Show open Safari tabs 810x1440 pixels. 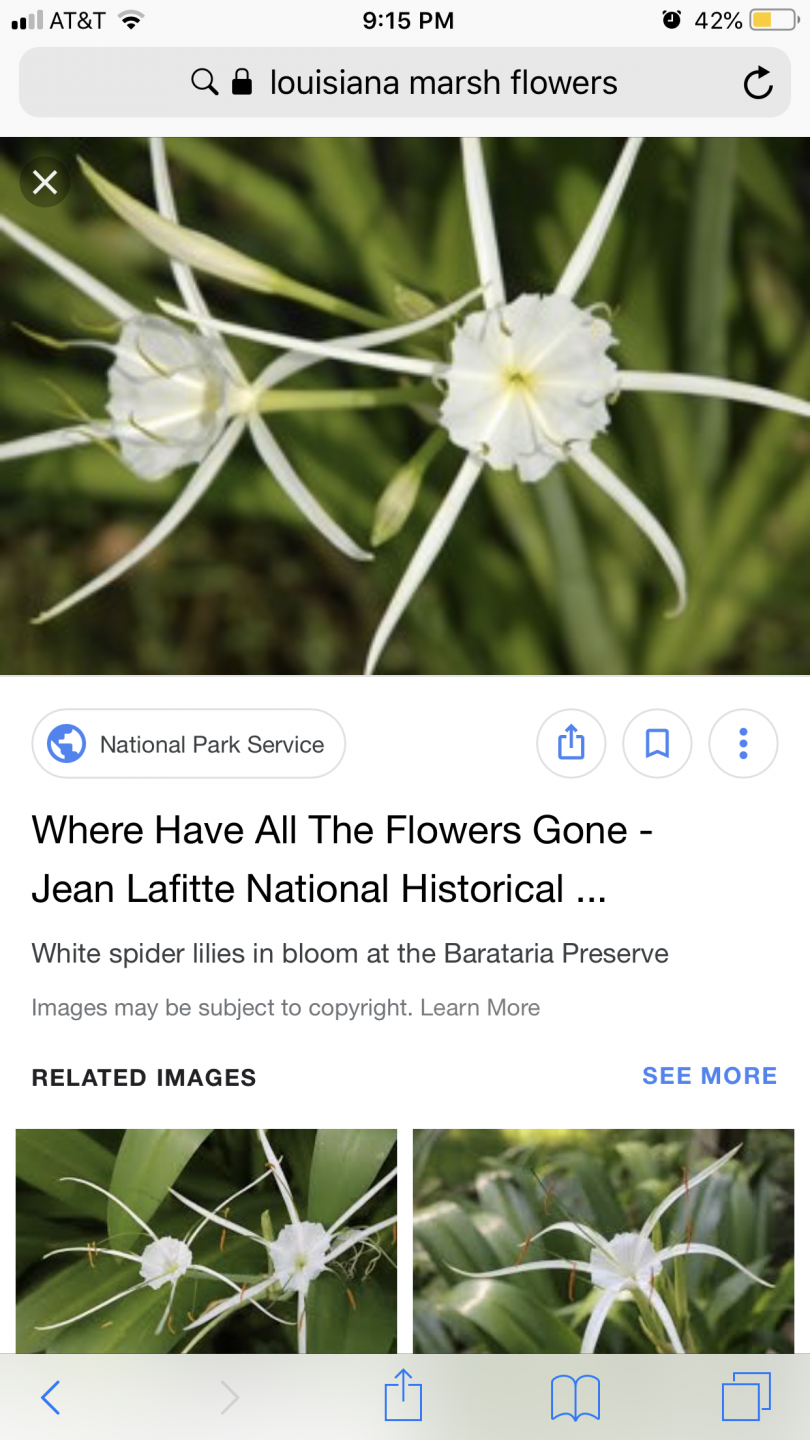click(x=746, y=1396)
